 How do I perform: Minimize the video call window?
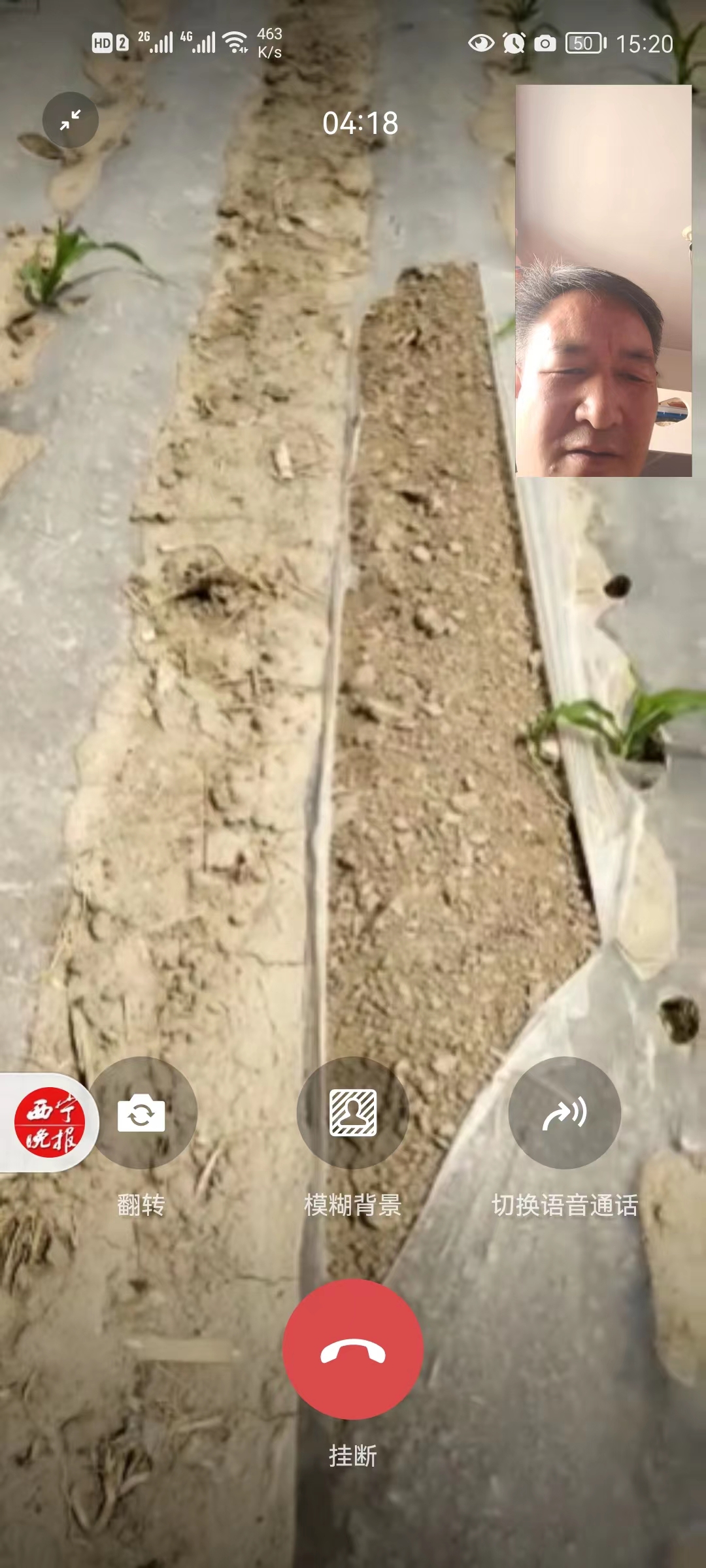point(71,120)
